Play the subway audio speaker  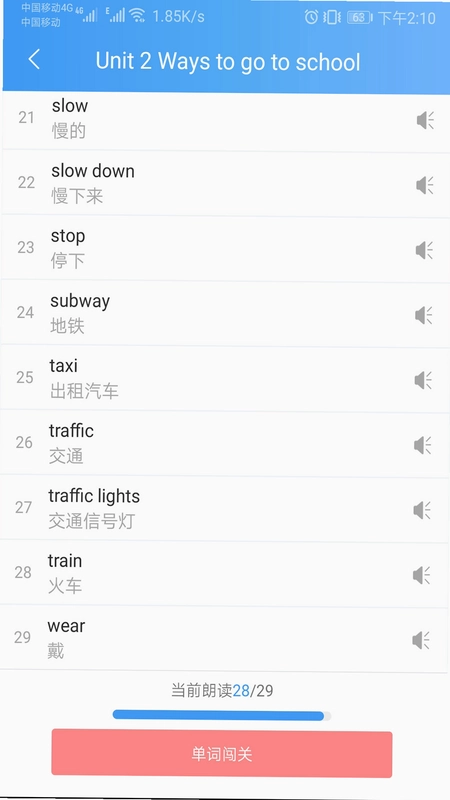click(423, 315)
